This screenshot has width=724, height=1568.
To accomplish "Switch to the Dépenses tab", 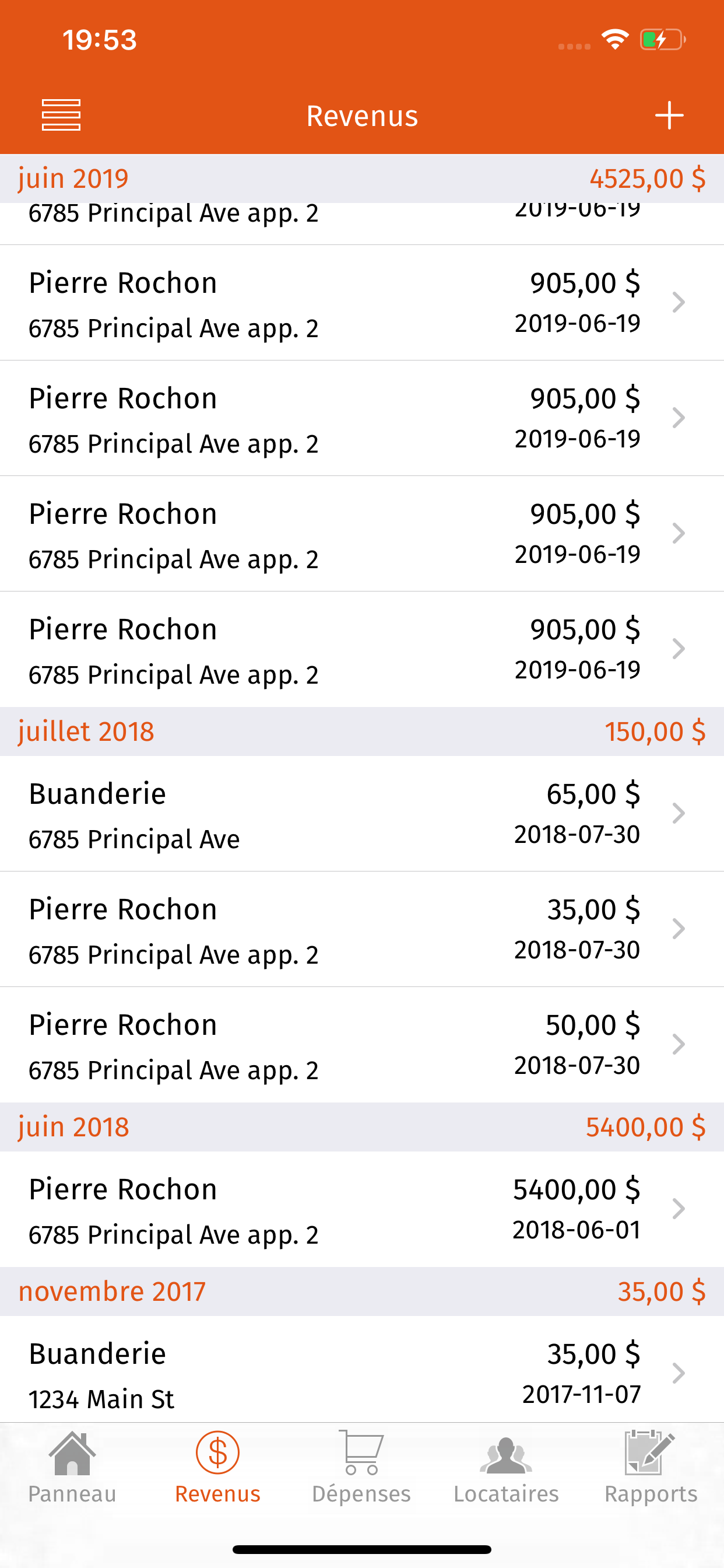I will [361, 1468].
